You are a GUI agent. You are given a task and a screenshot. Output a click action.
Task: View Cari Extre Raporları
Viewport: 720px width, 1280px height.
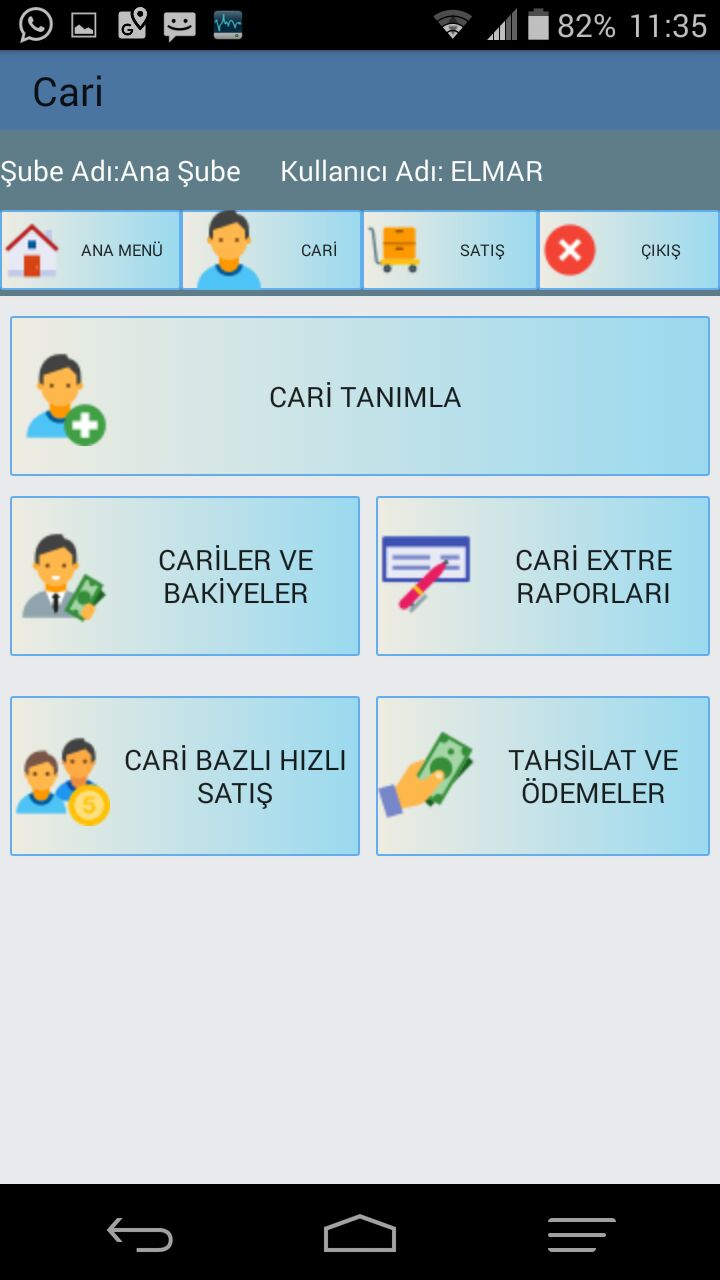click(x=543, y=576)
